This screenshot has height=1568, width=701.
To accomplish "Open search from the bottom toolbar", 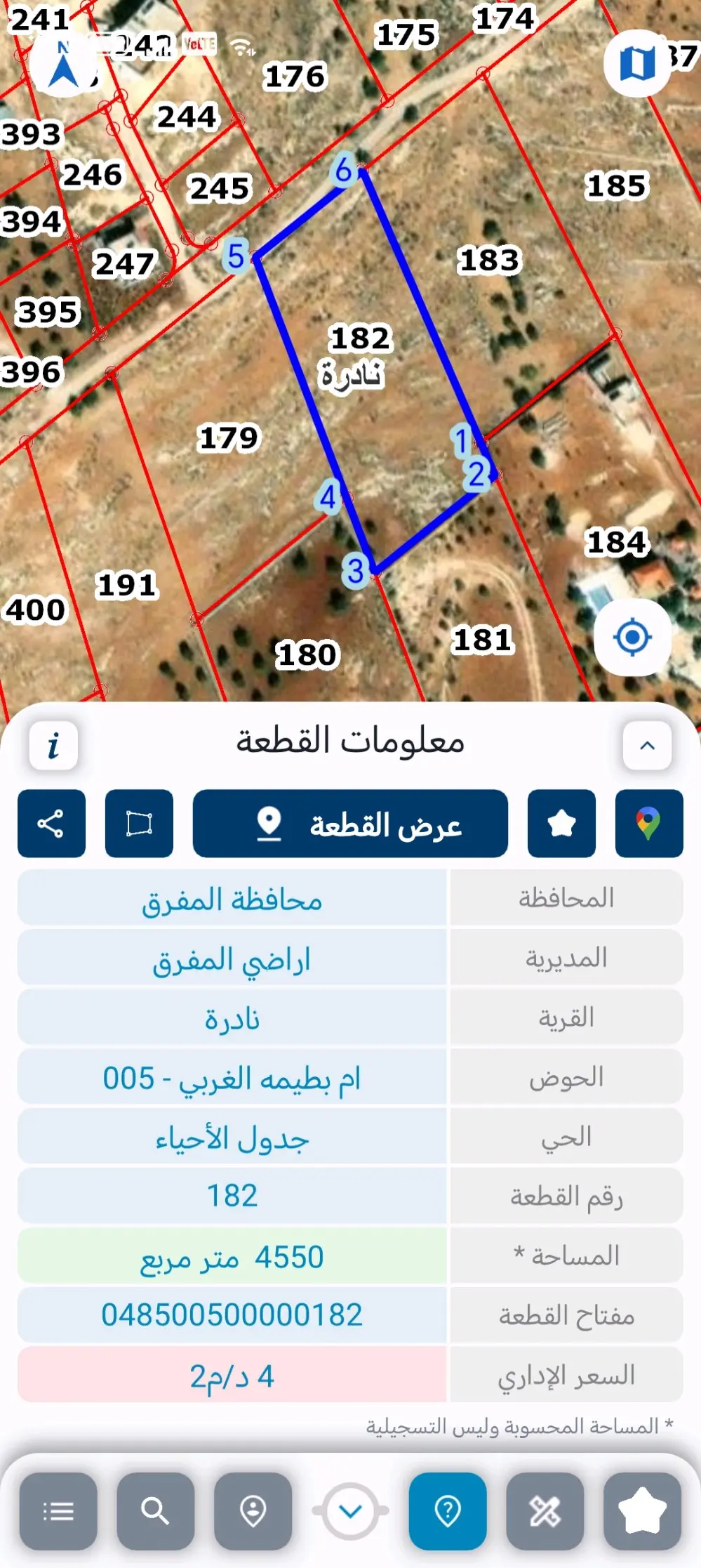I will 155,1511.
